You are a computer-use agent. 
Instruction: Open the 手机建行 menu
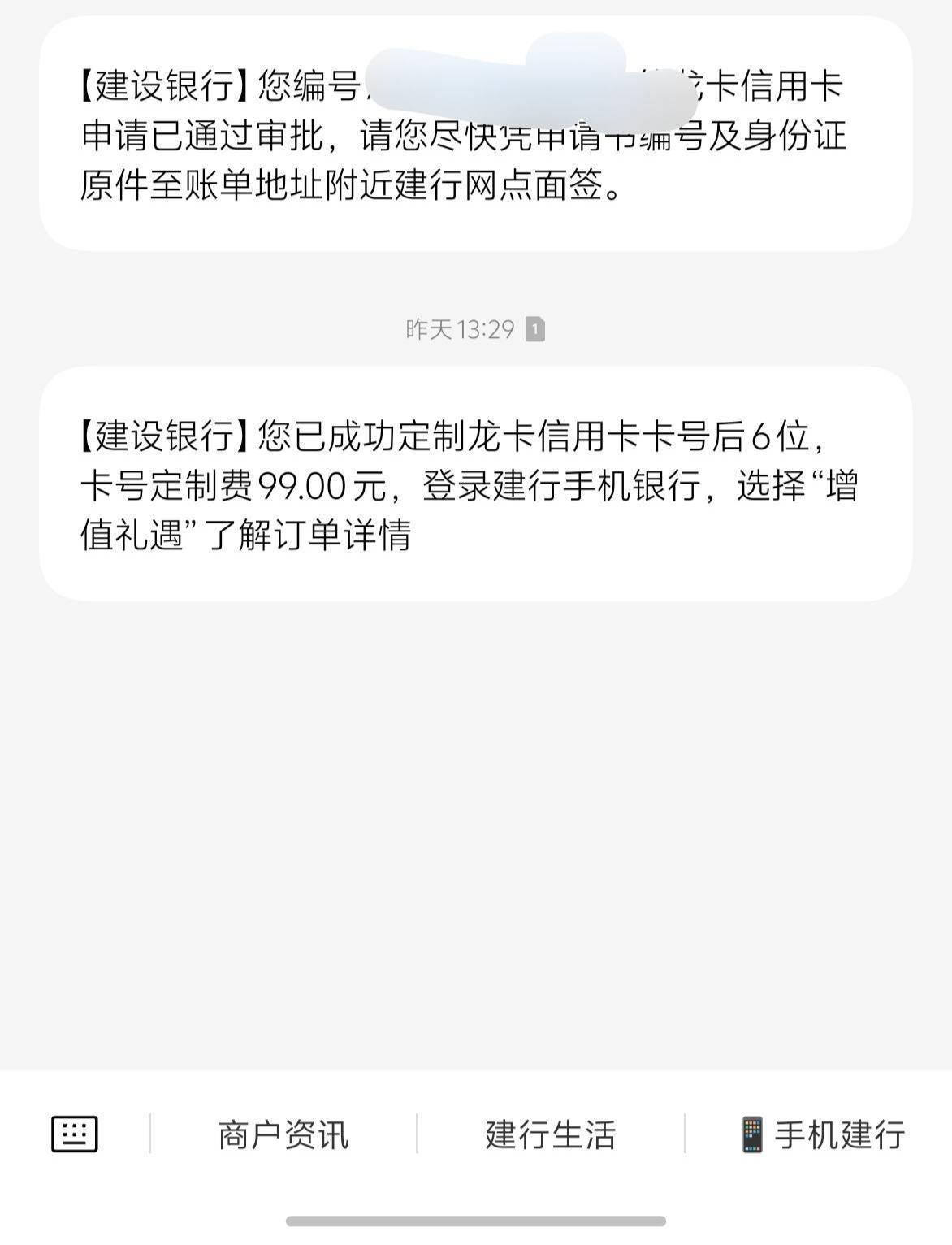click(822, 1134)
